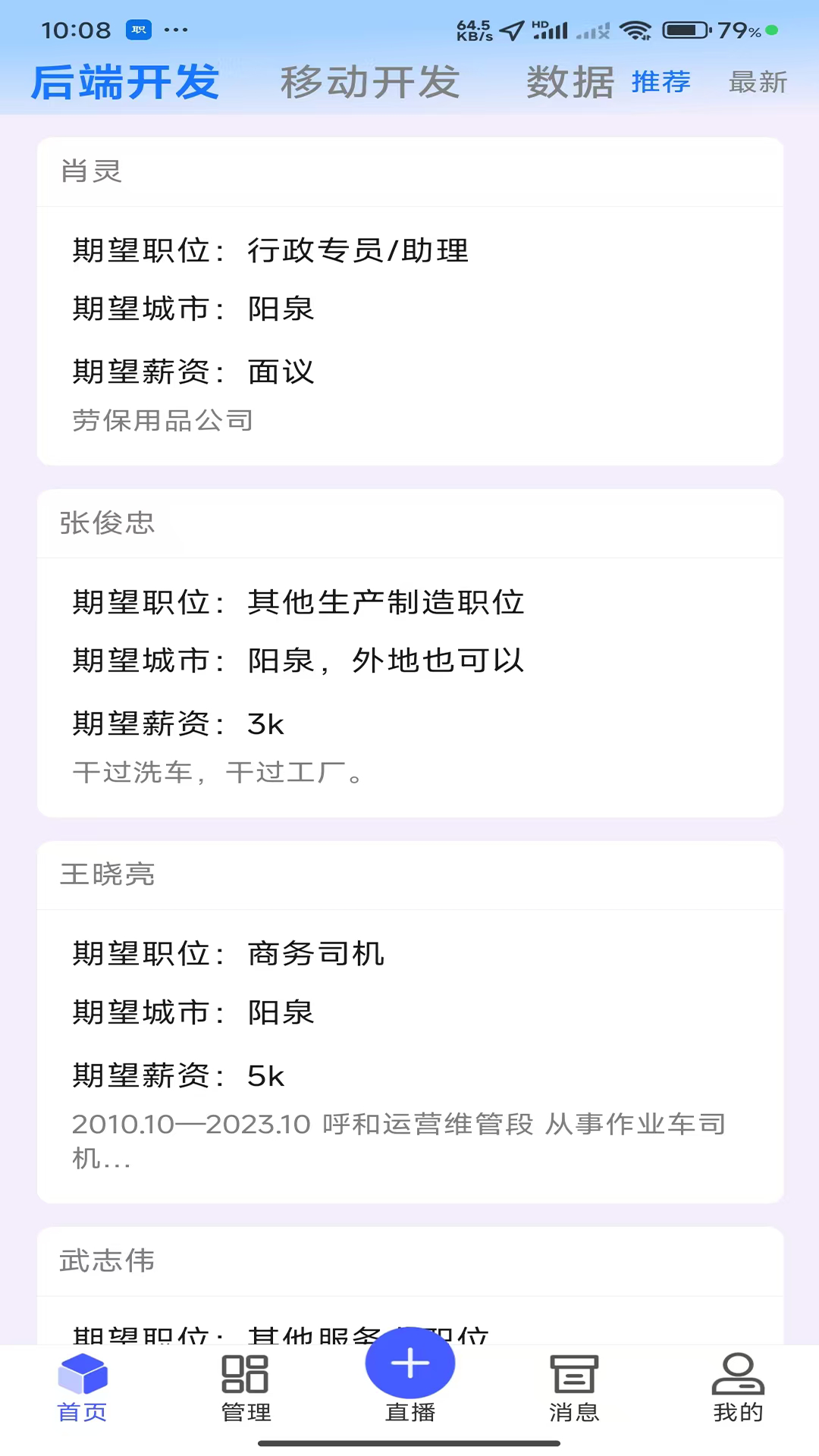Toggle to the 后端开发 category
819x1456 pixels.
click(x=124, y=82)
